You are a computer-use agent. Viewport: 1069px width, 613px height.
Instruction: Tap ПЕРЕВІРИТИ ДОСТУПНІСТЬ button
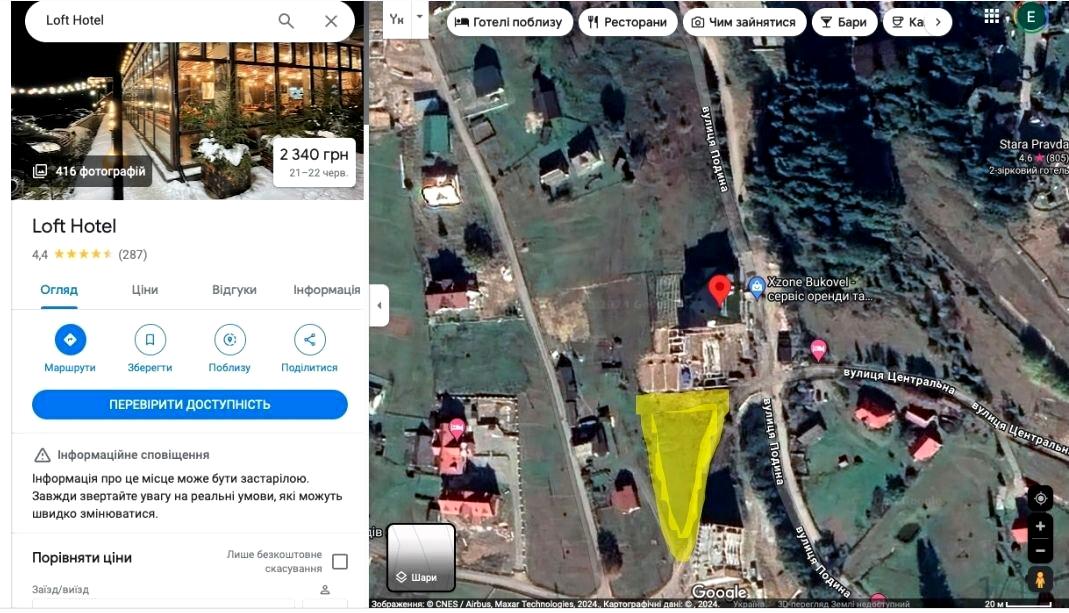(190, 405)
